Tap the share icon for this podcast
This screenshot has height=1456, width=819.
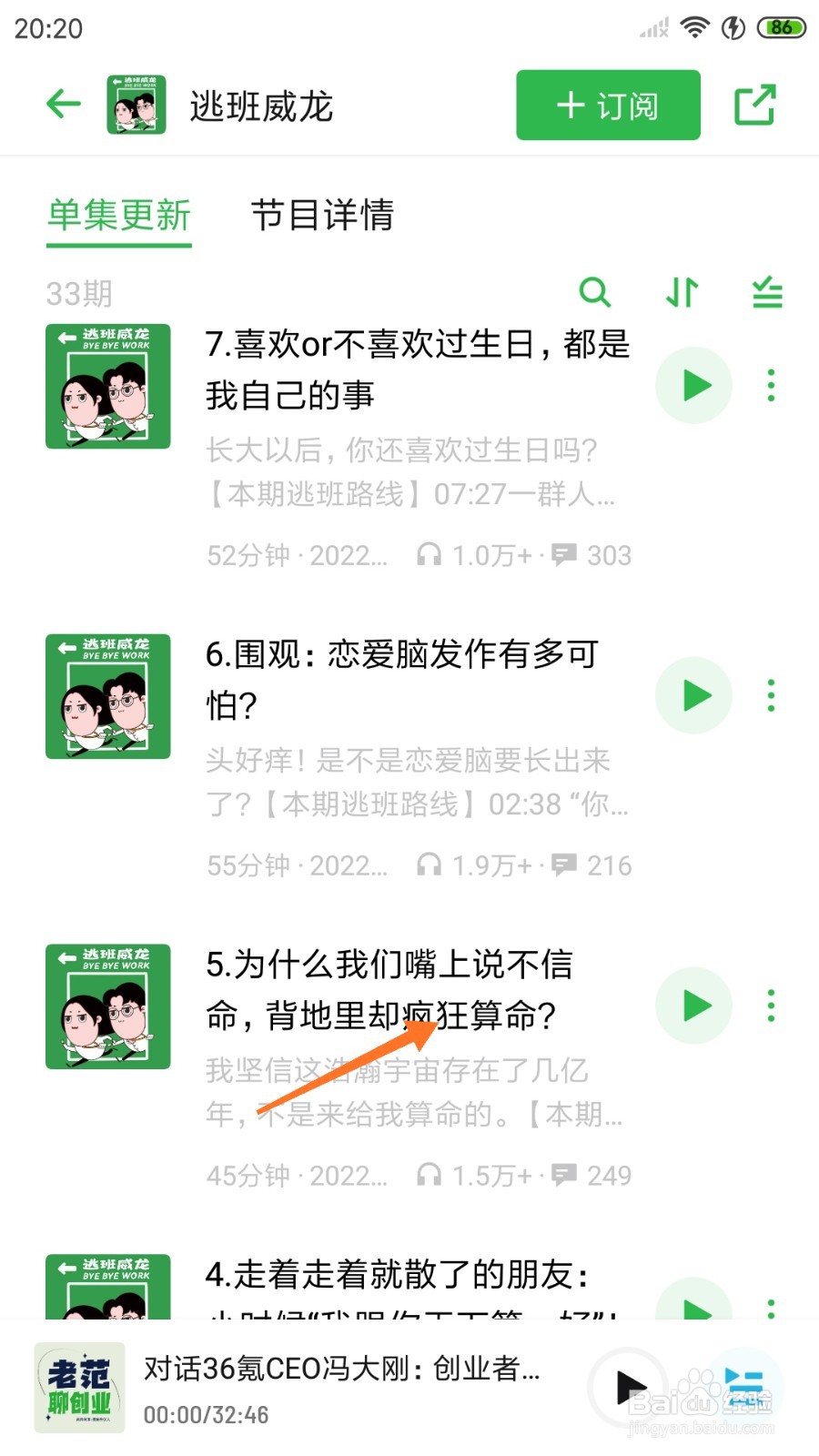(756, 105)
